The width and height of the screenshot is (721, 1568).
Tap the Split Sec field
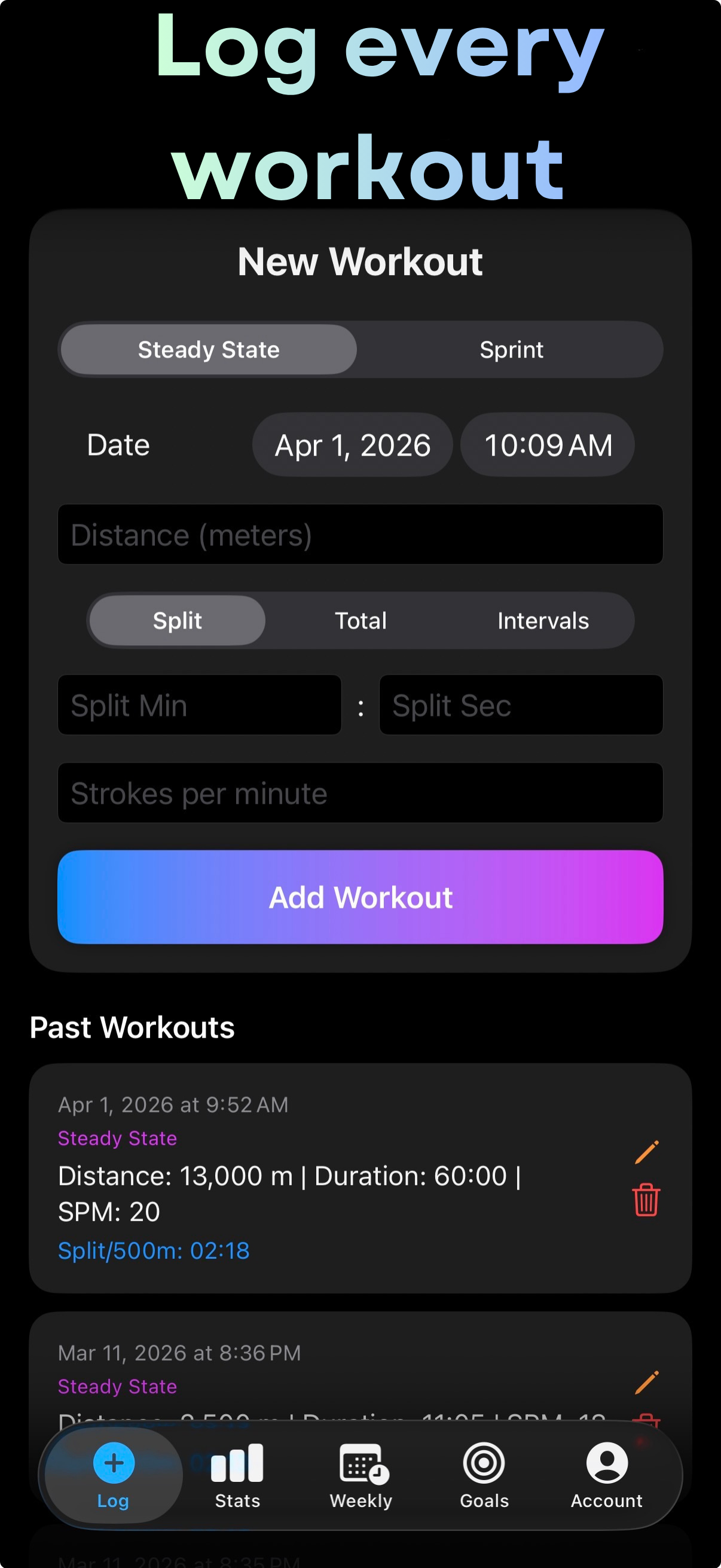pyautogui.click(x=521, y=705)
